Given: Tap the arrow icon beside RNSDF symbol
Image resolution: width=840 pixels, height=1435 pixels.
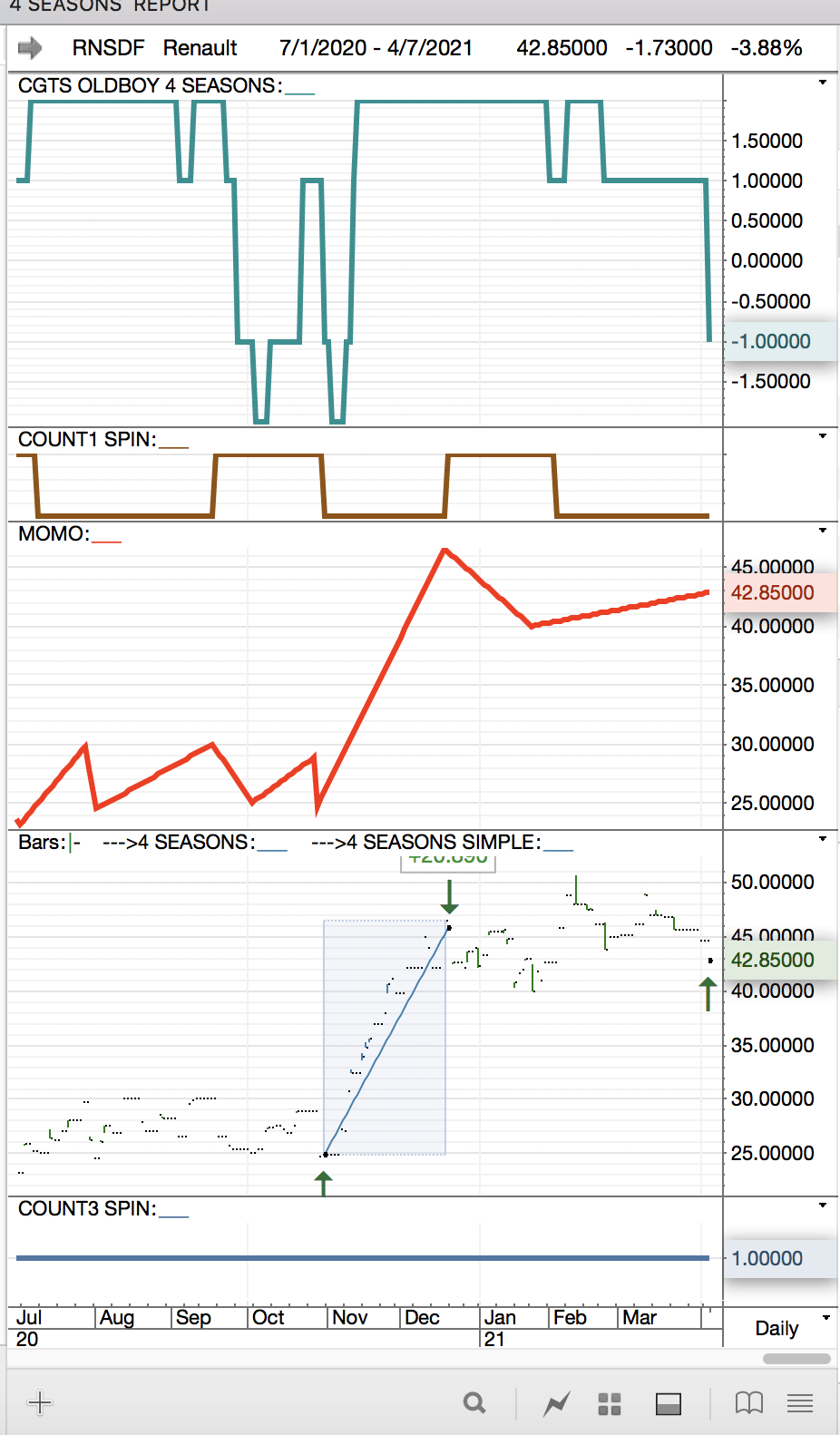Looking at the screenshot, I should point(30,47).
